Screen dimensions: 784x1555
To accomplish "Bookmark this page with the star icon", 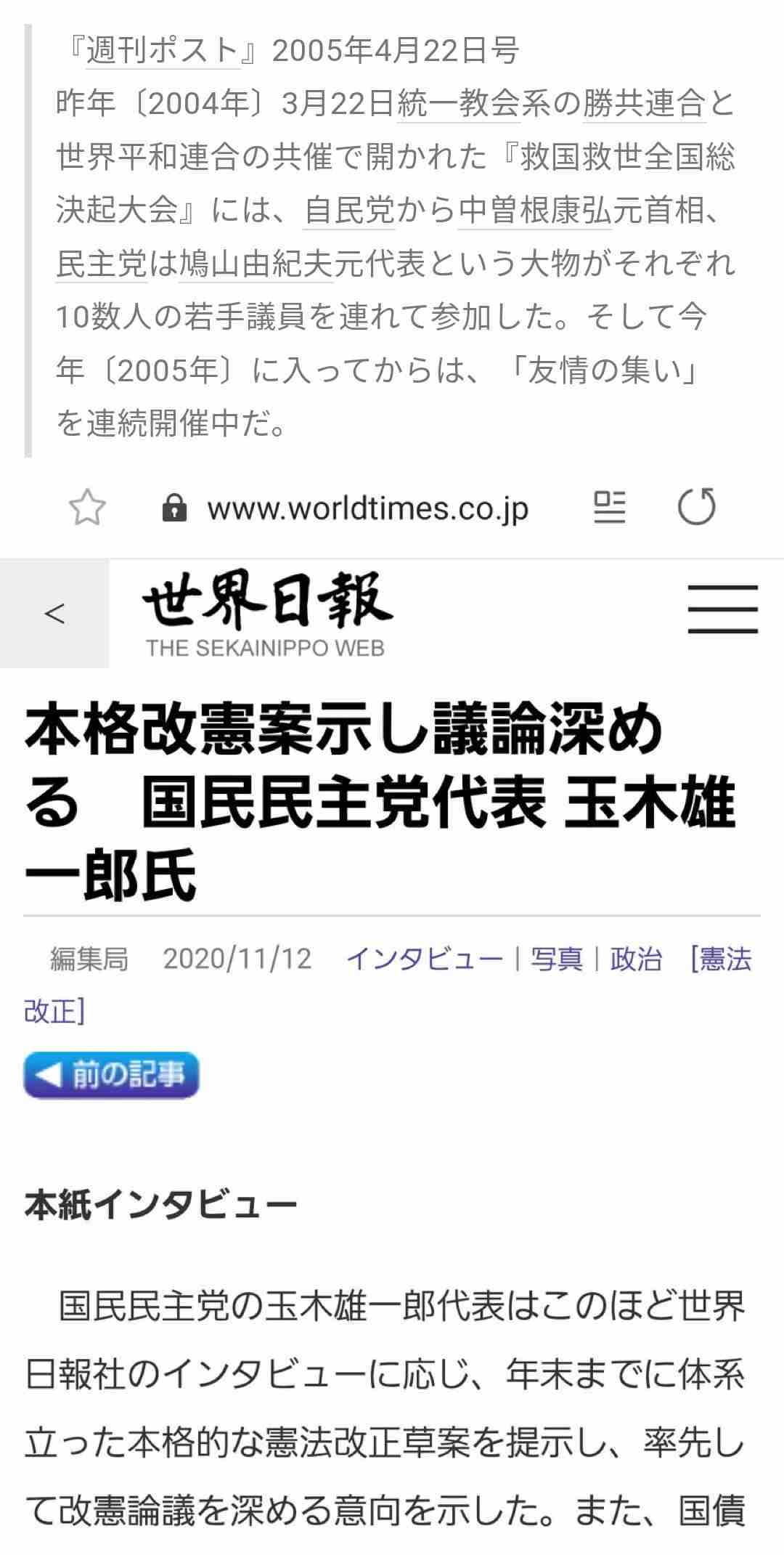I will pyautogui.click(x=87, y=508).
